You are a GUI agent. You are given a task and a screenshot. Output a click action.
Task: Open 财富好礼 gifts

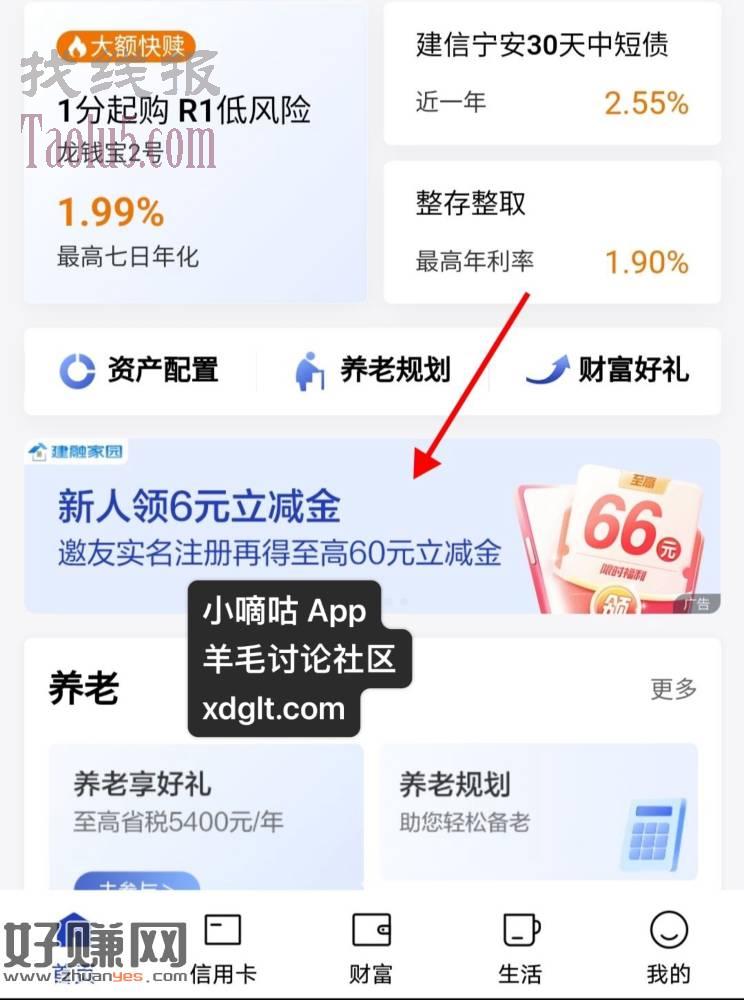(x=607, y=371)
